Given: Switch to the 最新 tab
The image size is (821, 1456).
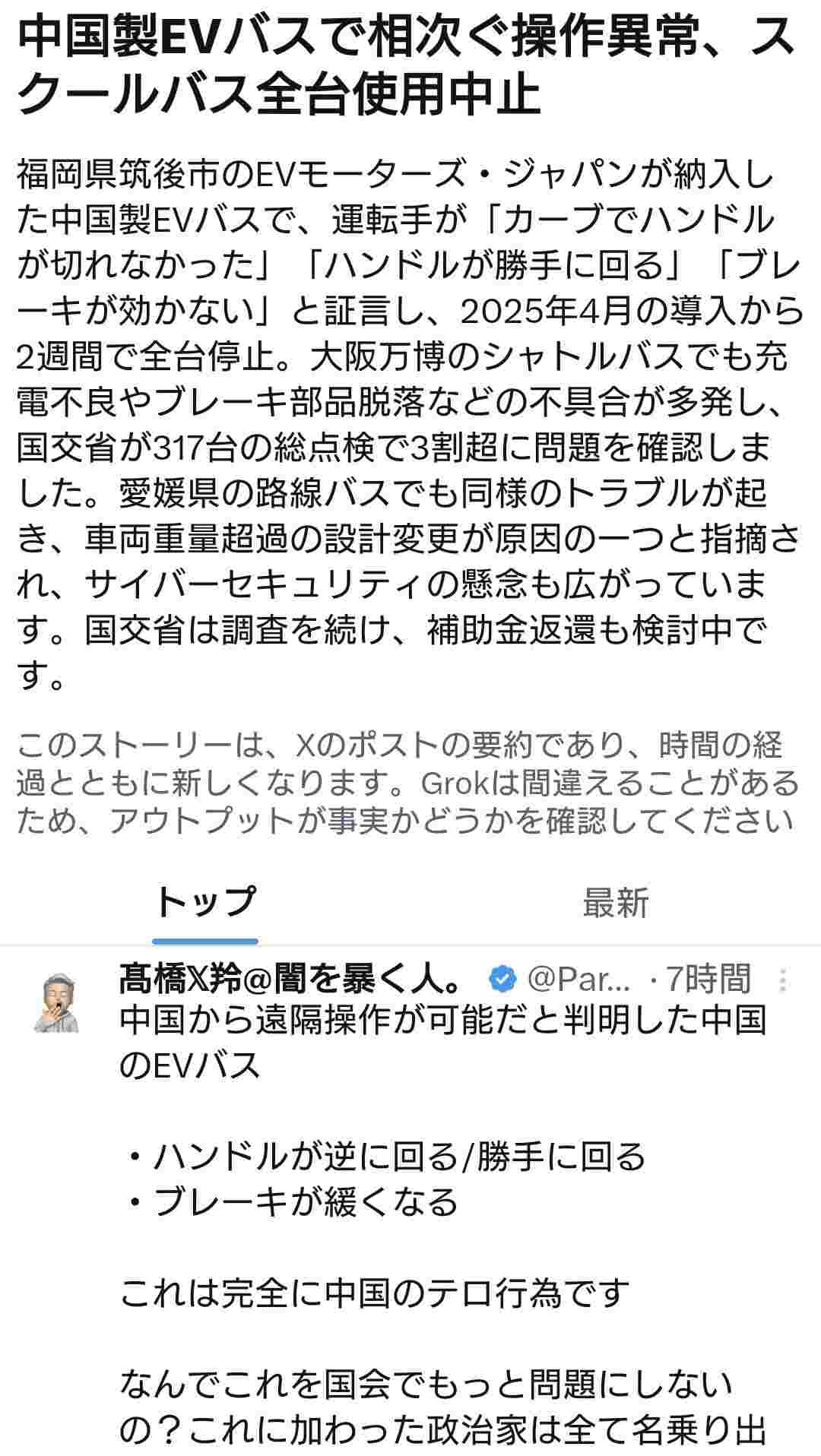Looking at the screenshot, I should coord(615,903).
